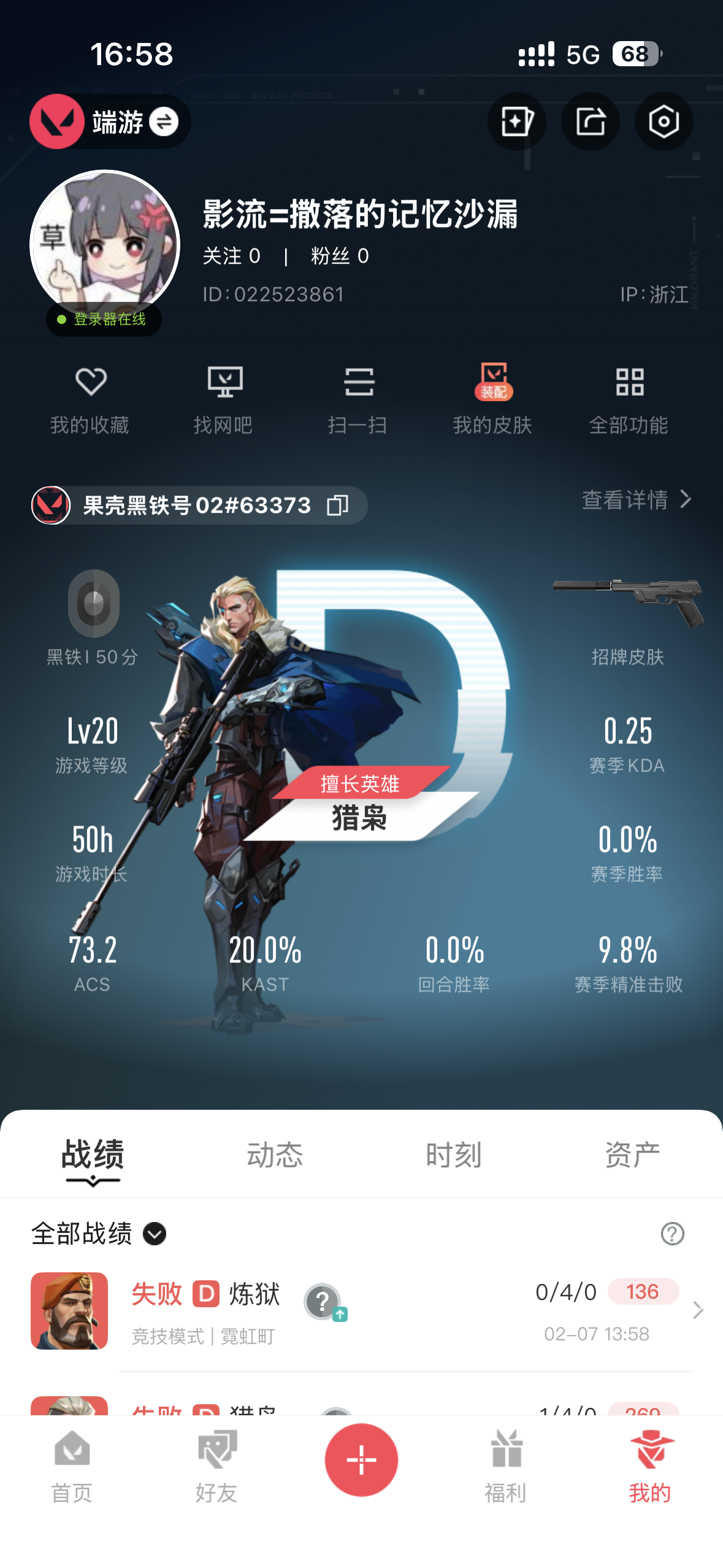The height and width of the screenshot is (1568, 723).
Task: Go to 首页 home tab
Action: [72, 1466]
